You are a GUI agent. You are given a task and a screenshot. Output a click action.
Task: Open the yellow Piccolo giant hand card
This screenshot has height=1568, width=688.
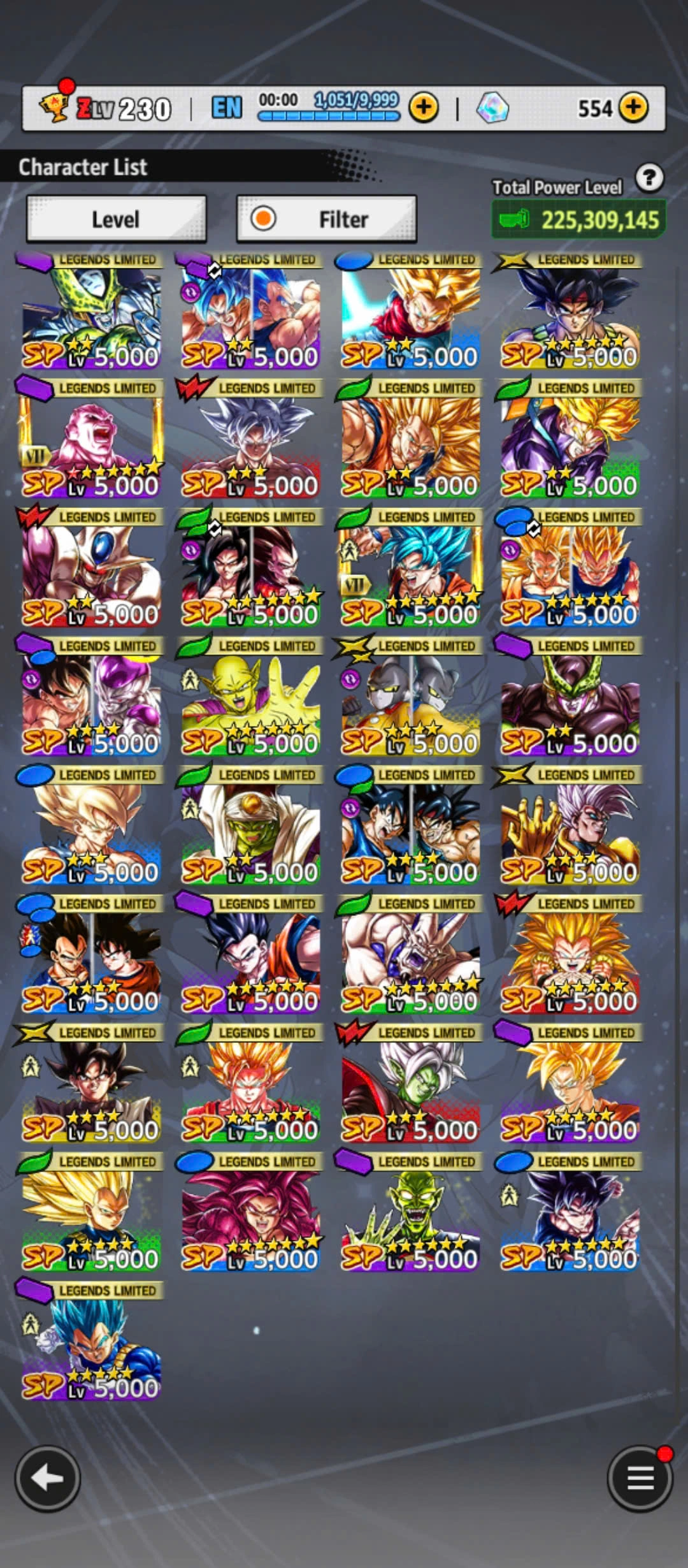250,699
